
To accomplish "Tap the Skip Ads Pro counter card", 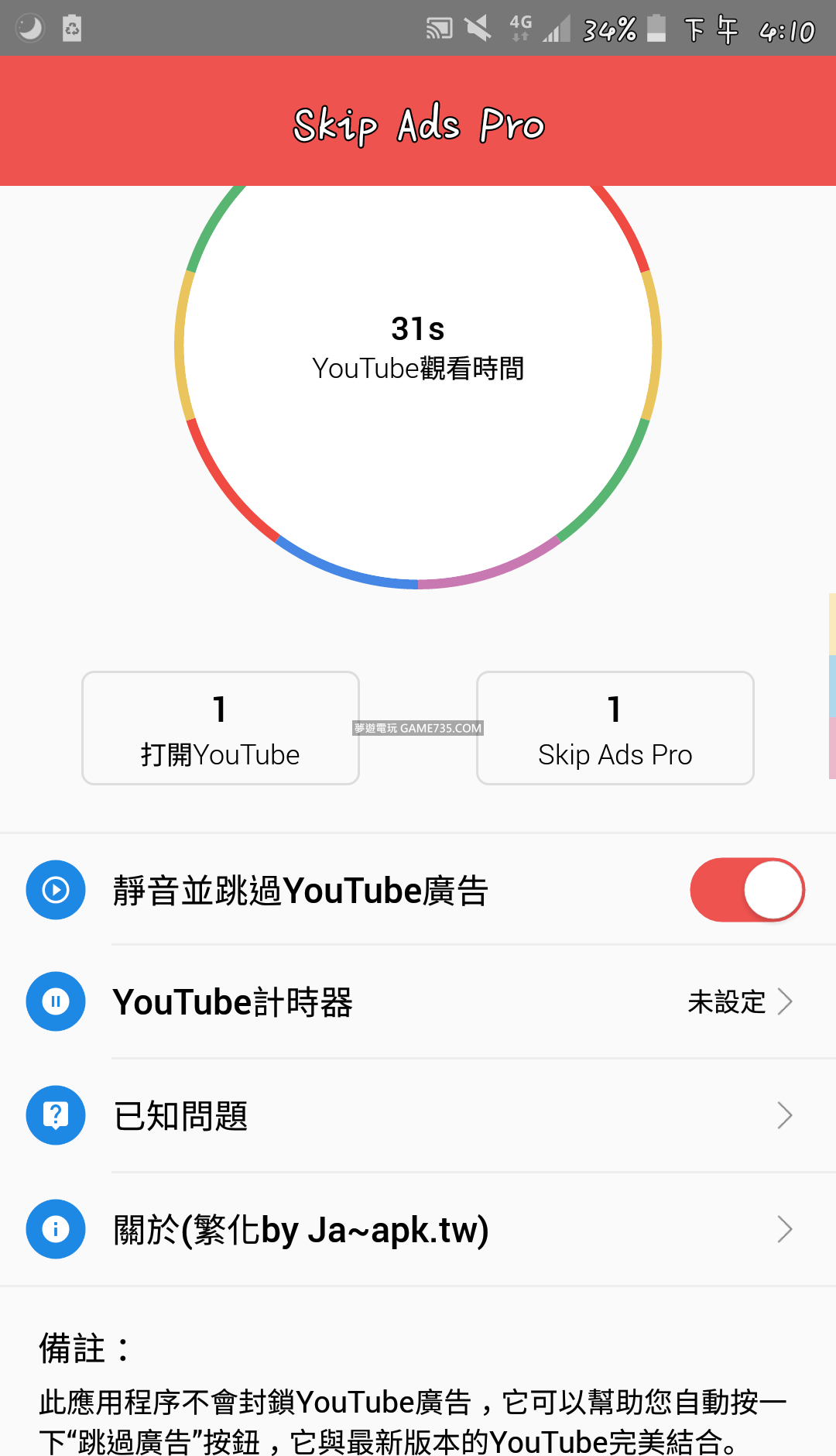I will click(615, 728).
